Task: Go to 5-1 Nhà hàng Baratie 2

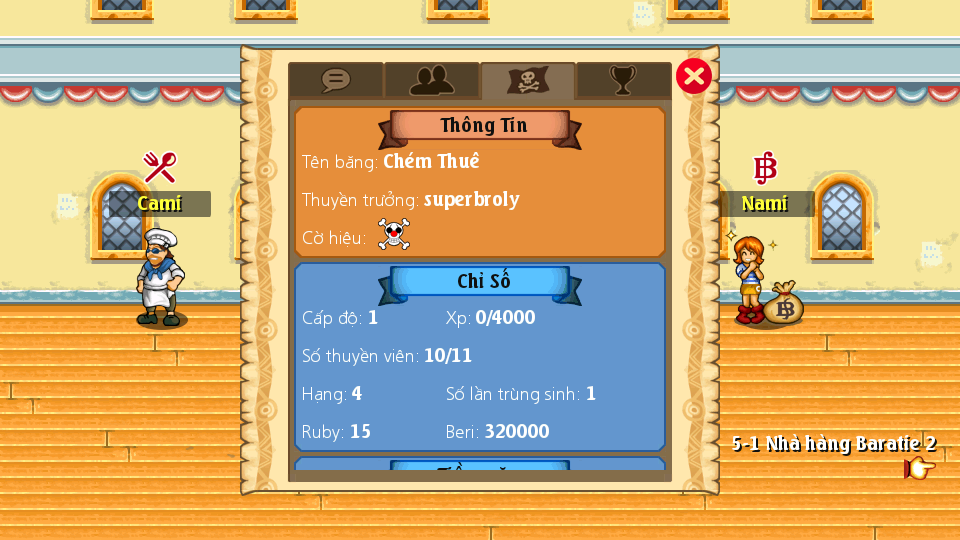Action: pyautogui.click(x=920, y=468)
